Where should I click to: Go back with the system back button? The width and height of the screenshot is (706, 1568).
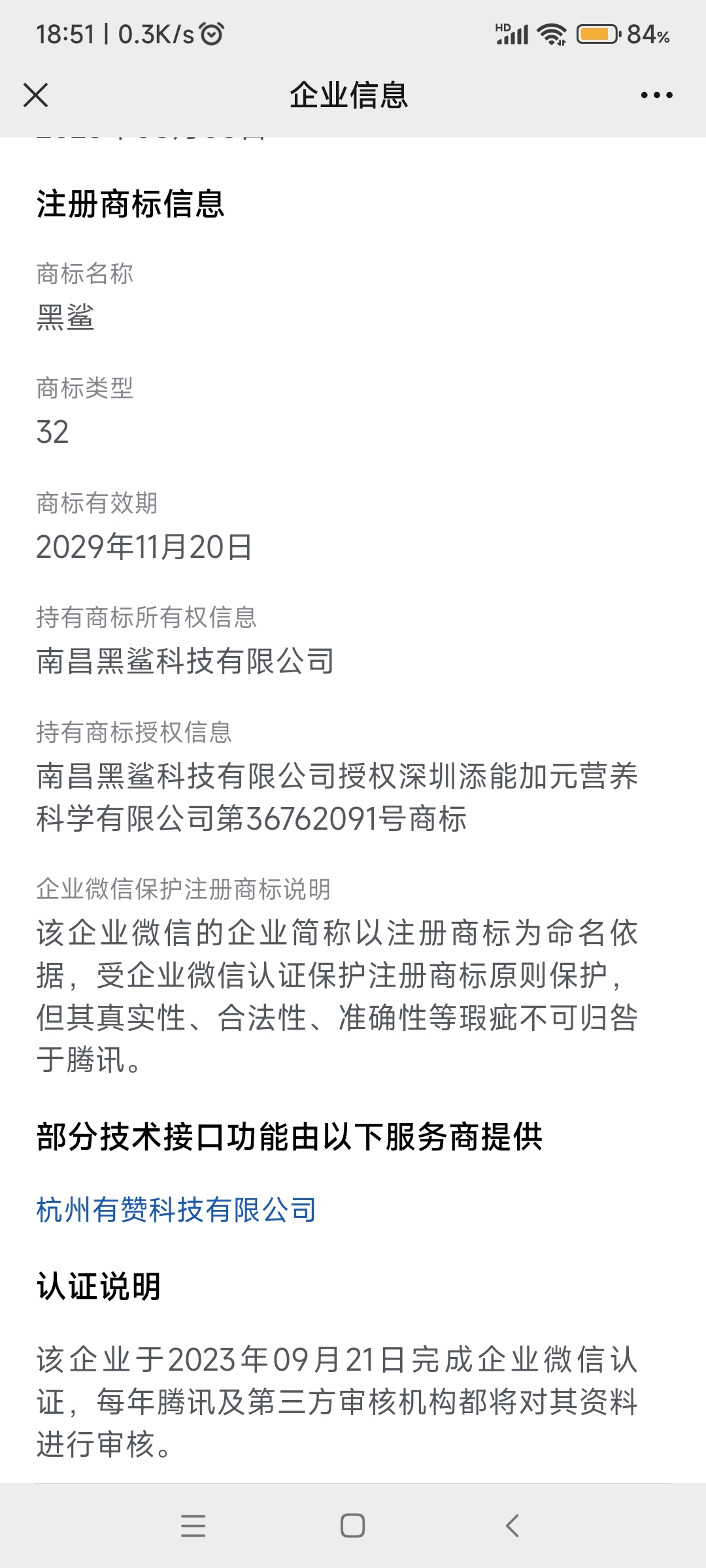(513, 1526)
